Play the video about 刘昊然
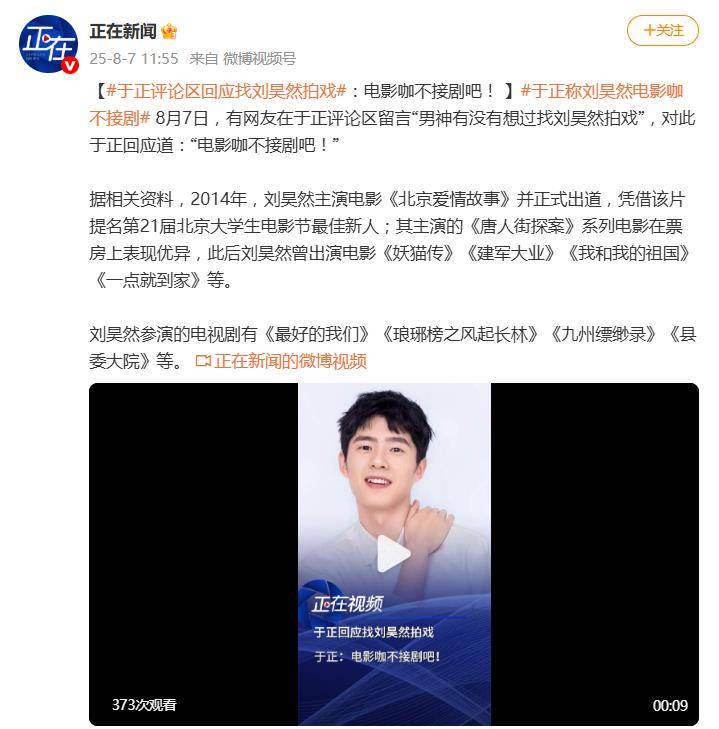719x729 pixels. click(x=393, y=553)
